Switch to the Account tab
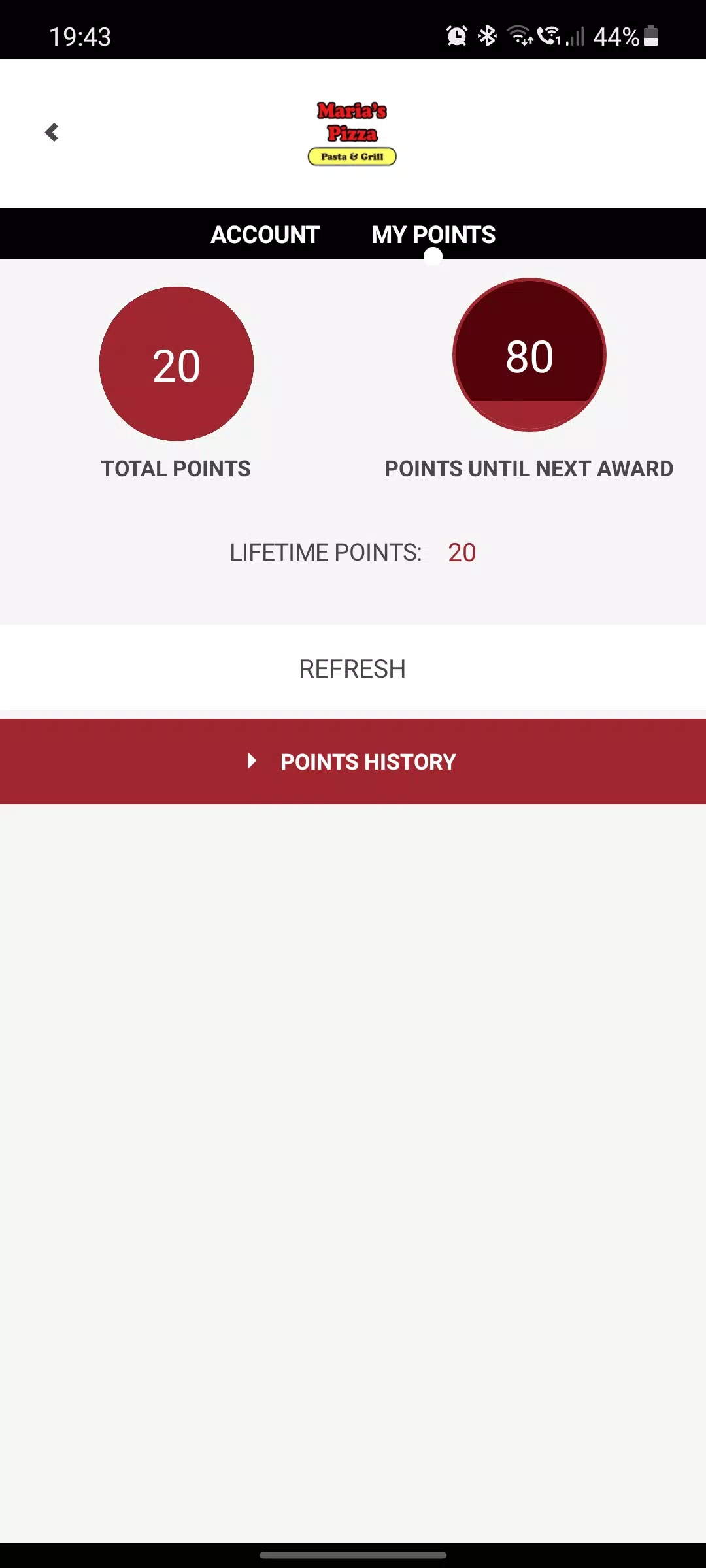706x1568 pixels. click(x=265, y=235)
